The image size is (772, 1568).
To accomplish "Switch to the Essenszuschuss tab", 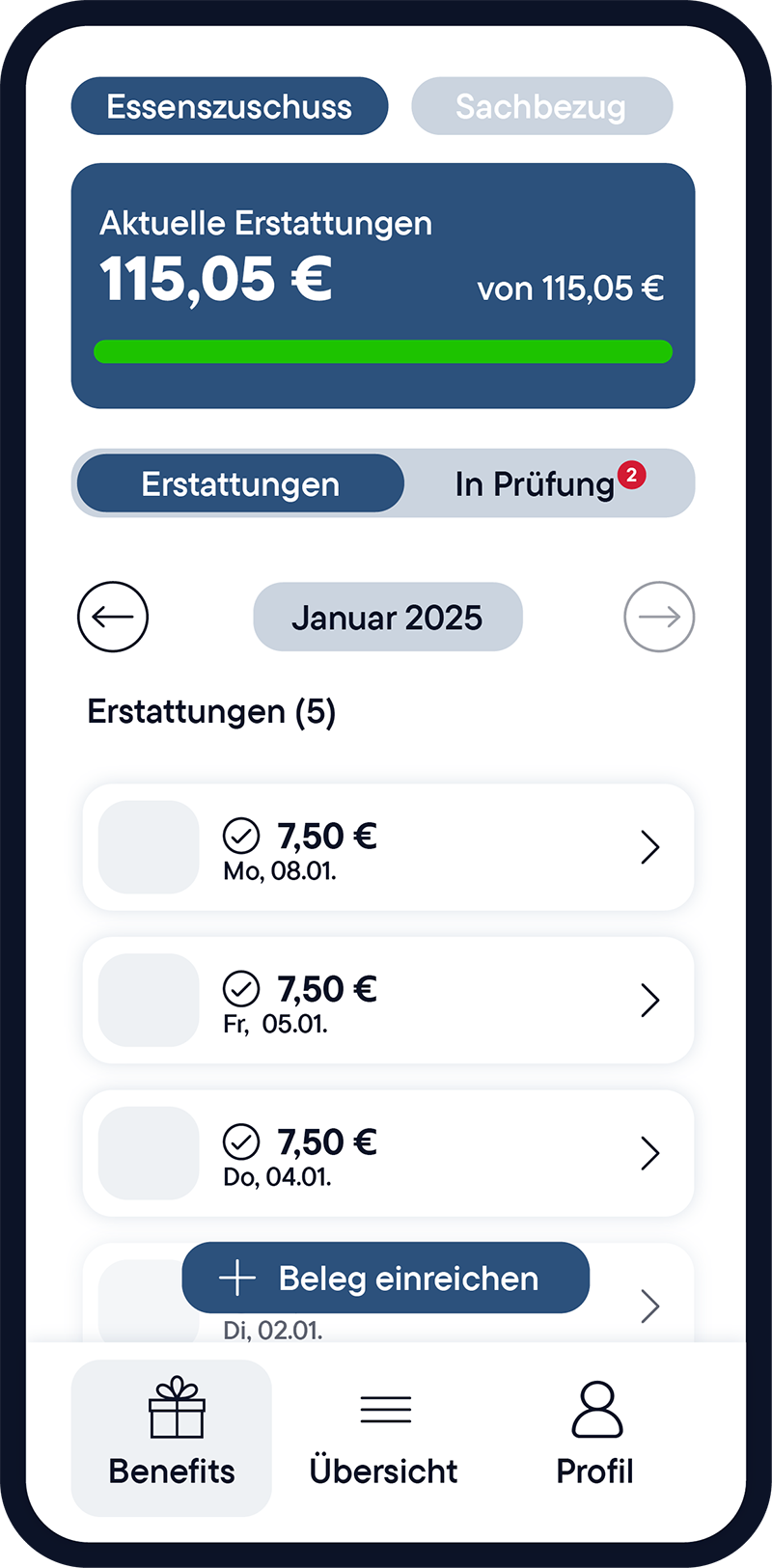I will pyautogui.click(x=230, y=106).
